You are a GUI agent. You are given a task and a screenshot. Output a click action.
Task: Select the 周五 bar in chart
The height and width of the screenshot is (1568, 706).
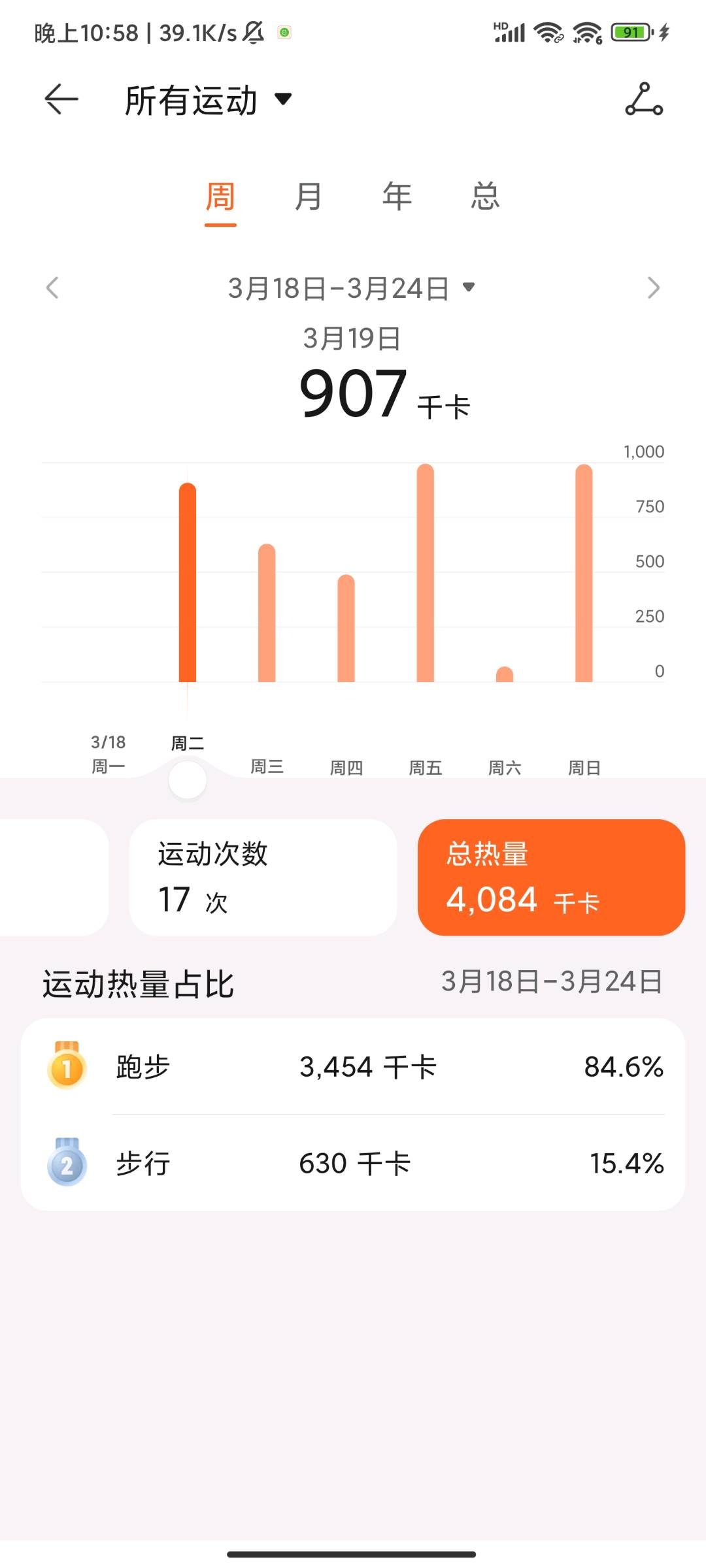coord(426,573)
